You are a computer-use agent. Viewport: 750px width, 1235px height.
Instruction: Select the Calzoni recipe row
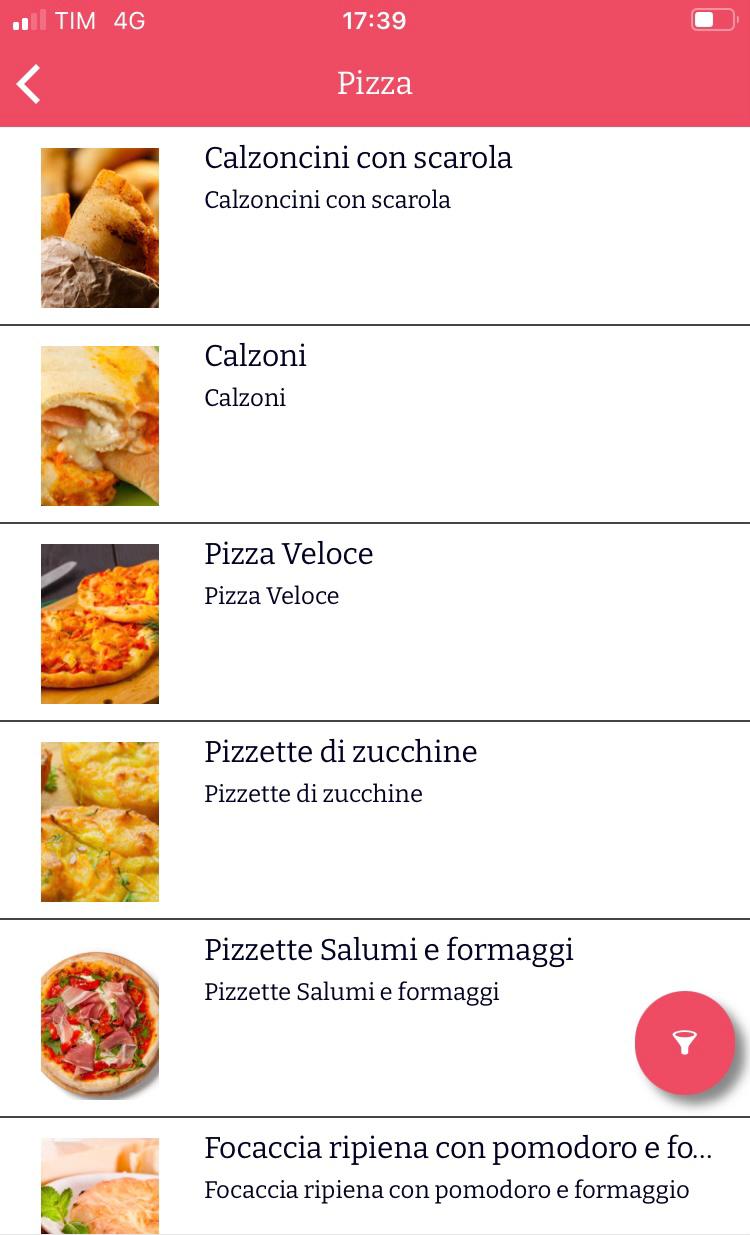375,424
